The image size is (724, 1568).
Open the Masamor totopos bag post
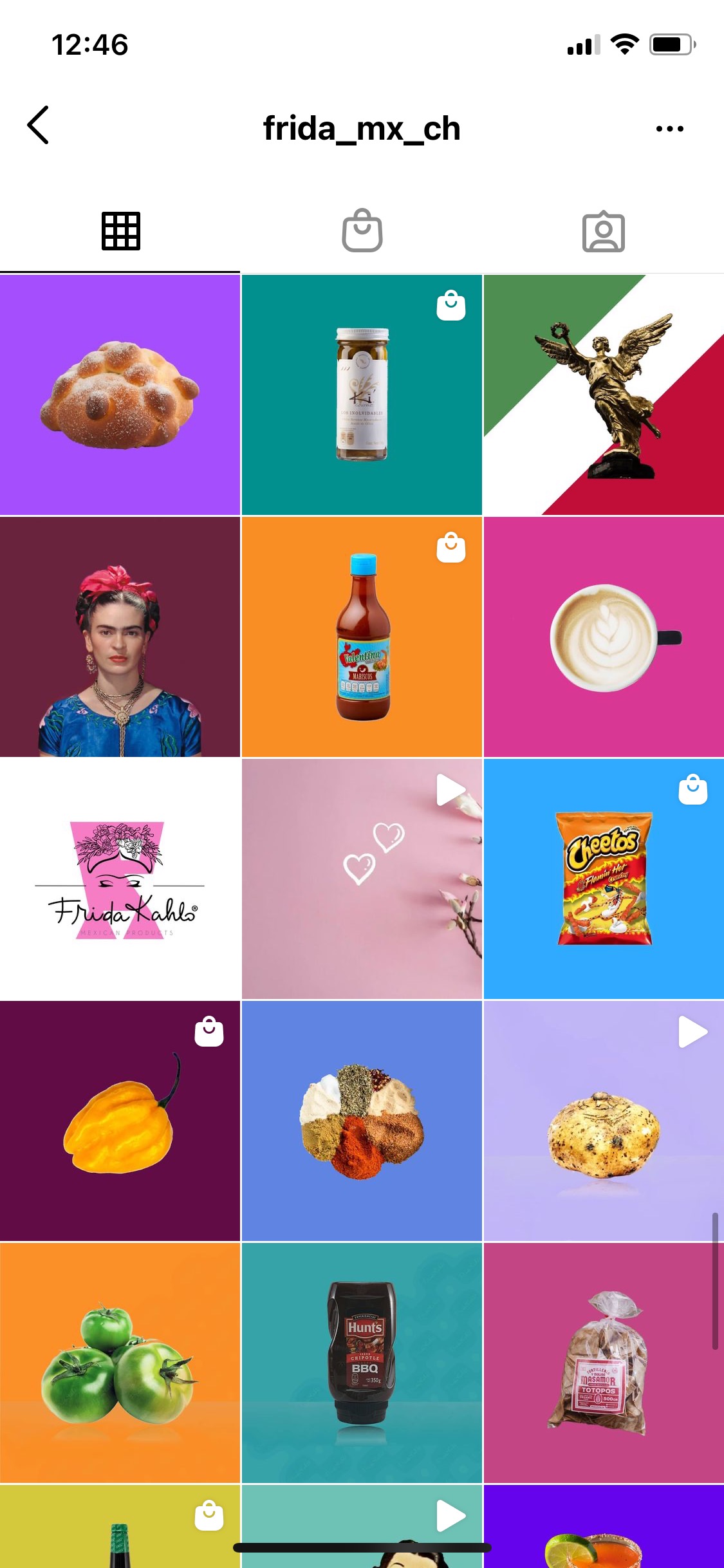[604, 1363]
